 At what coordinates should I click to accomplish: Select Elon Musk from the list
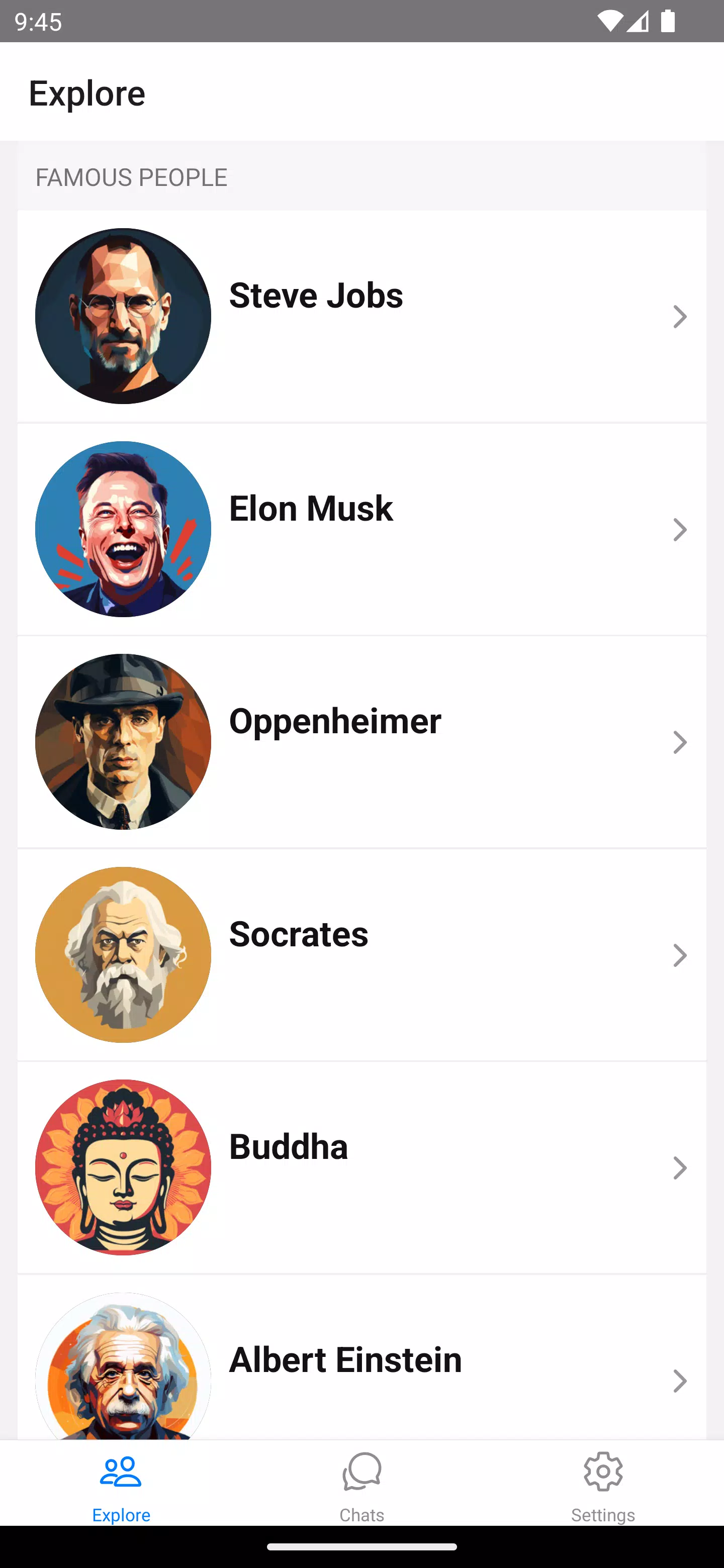tap(361, 529)
